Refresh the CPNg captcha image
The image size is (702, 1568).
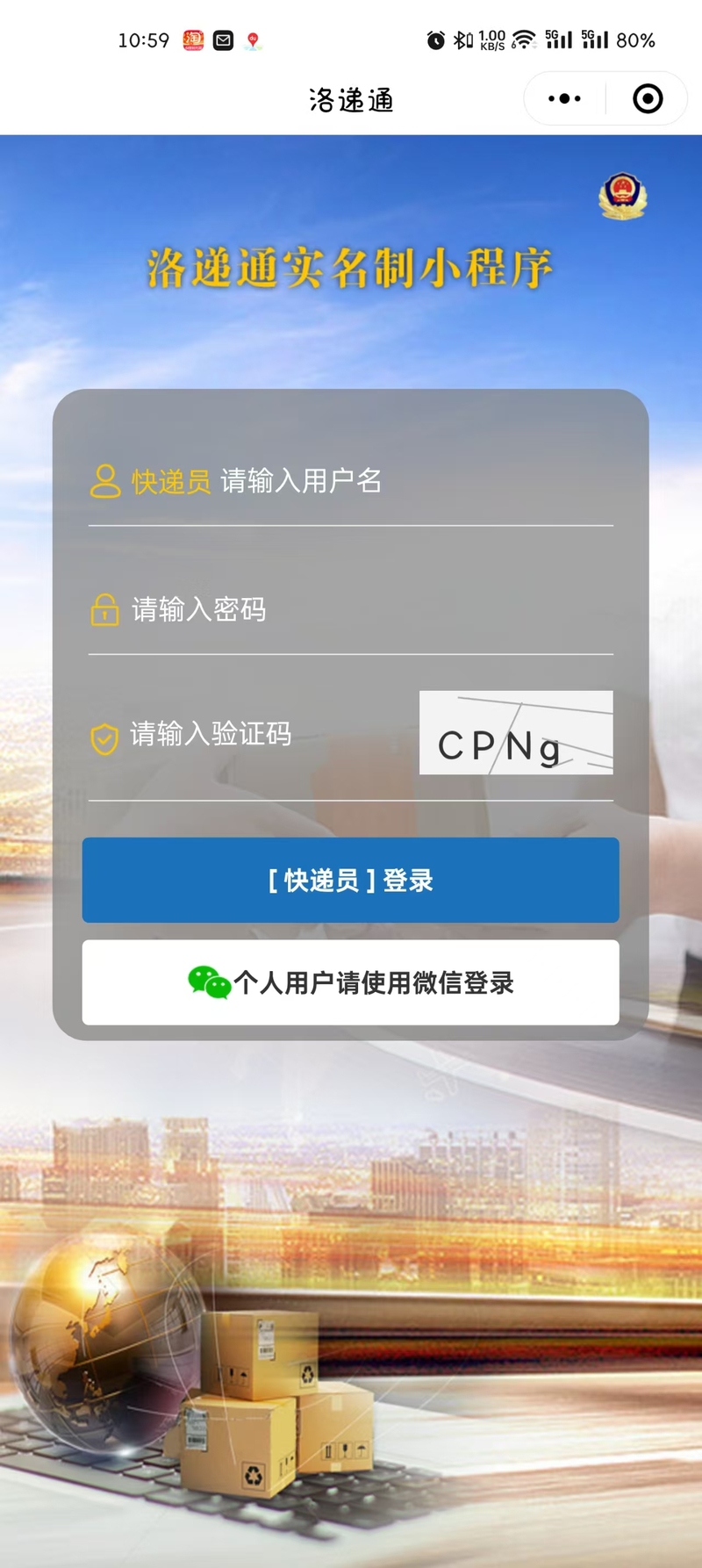tap(516, 733)
